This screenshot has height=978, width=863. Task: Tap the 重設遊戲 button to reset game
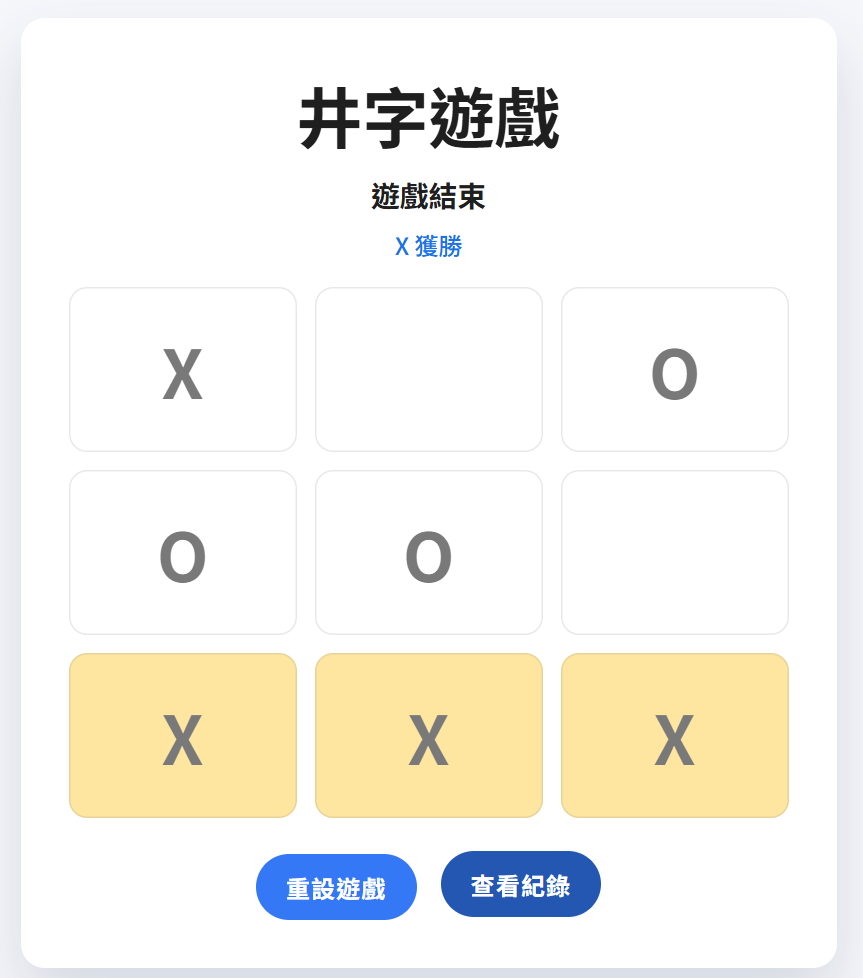tap(336, 886)
